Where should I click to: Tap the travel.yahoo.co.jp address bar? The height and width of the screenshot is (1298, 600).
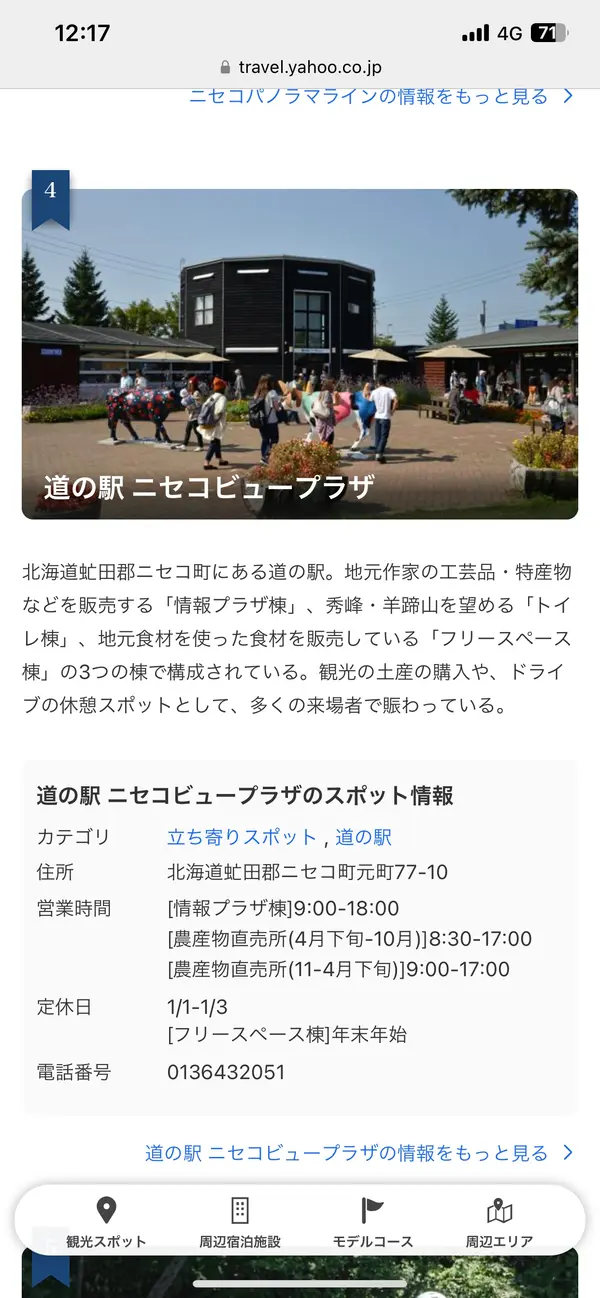(x=300, y=67)
